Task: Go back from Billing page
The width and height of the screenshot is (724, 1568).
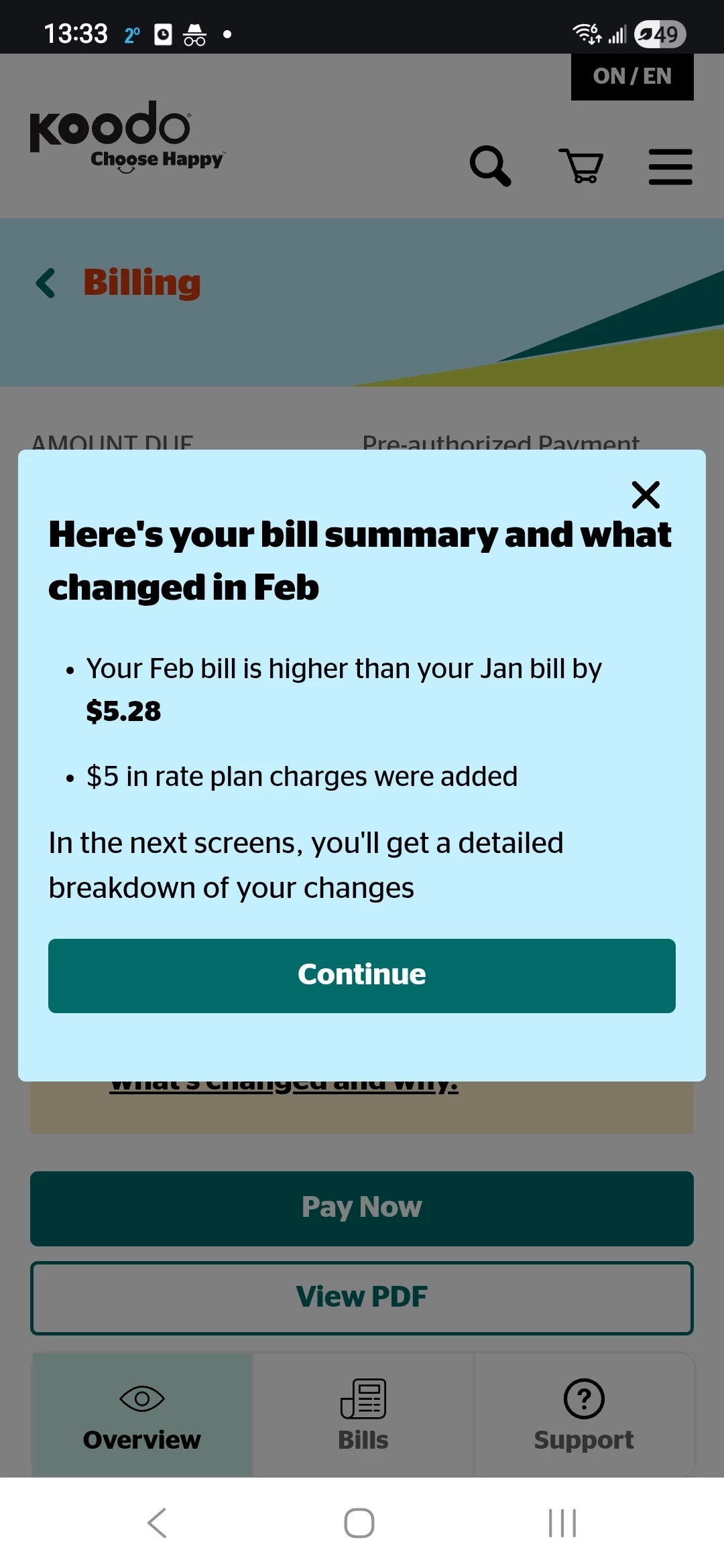Action: [46, 283]
